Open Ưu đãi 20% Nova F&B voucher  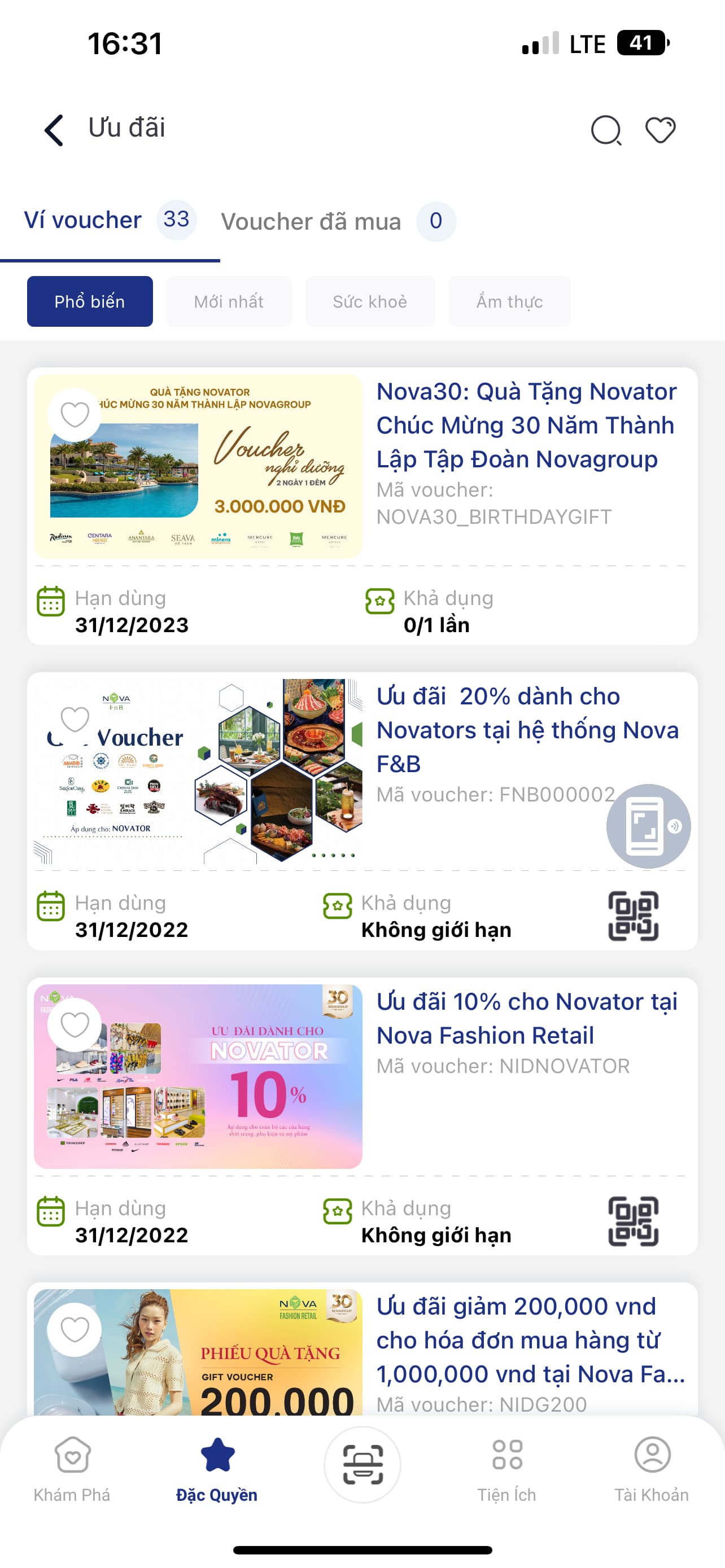(526, 729)
